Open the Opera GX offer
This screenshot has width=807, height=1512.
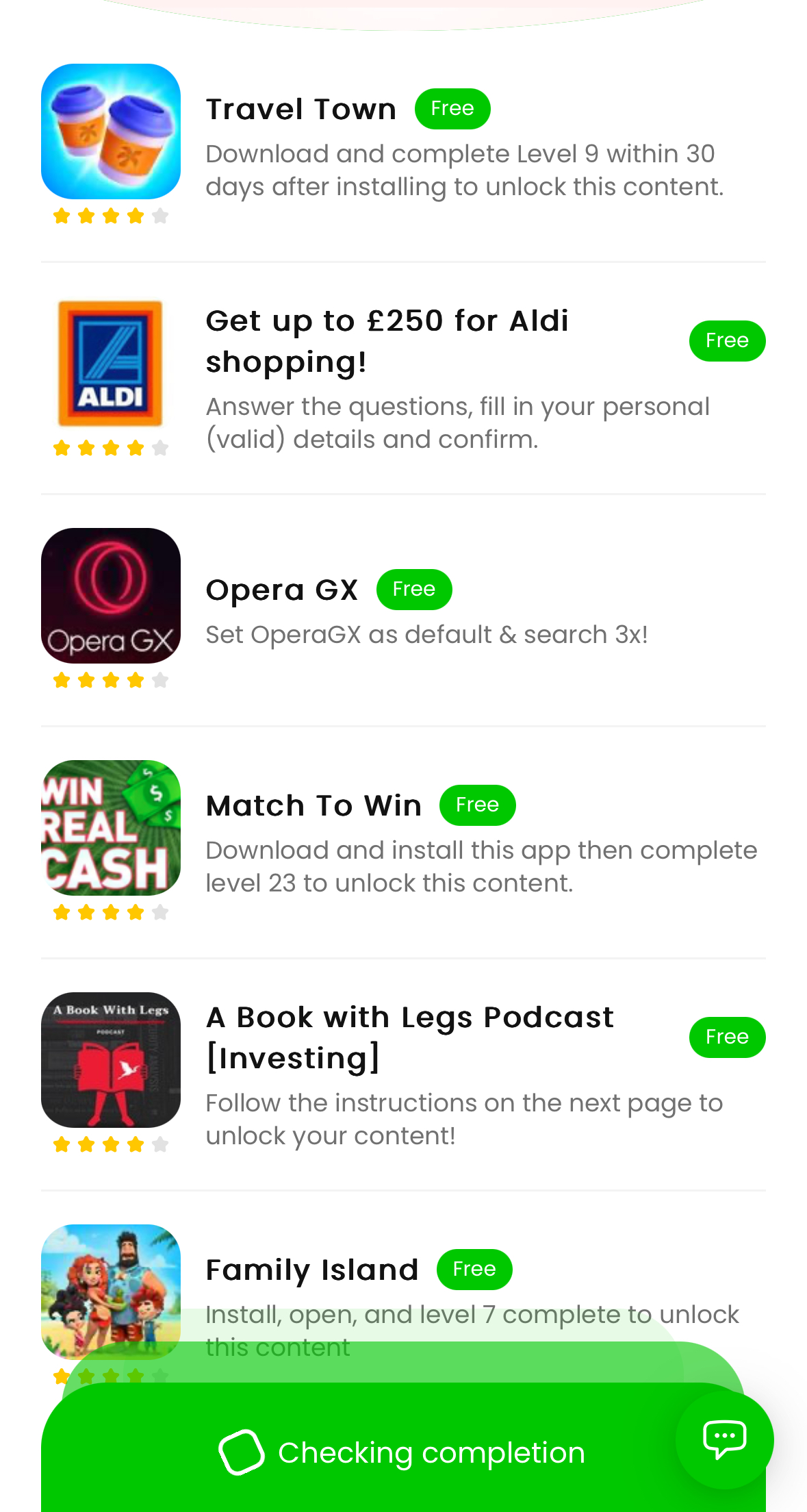pyautogui.click(x=282, y=590)
